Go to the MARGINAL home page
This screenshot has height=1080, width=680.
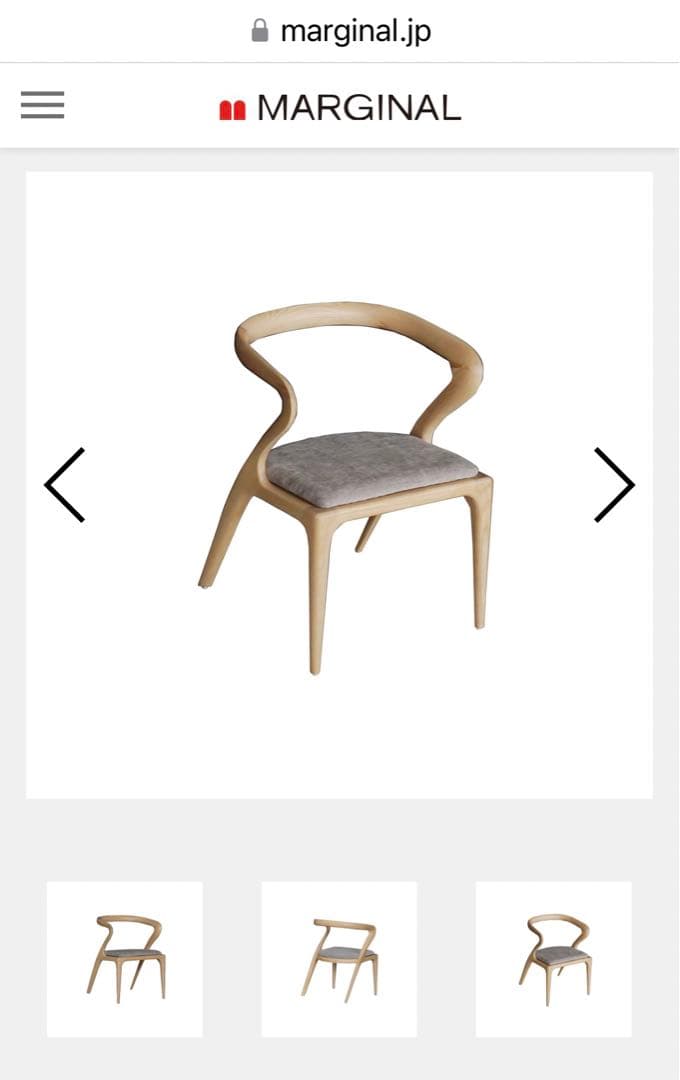point(340,107)
